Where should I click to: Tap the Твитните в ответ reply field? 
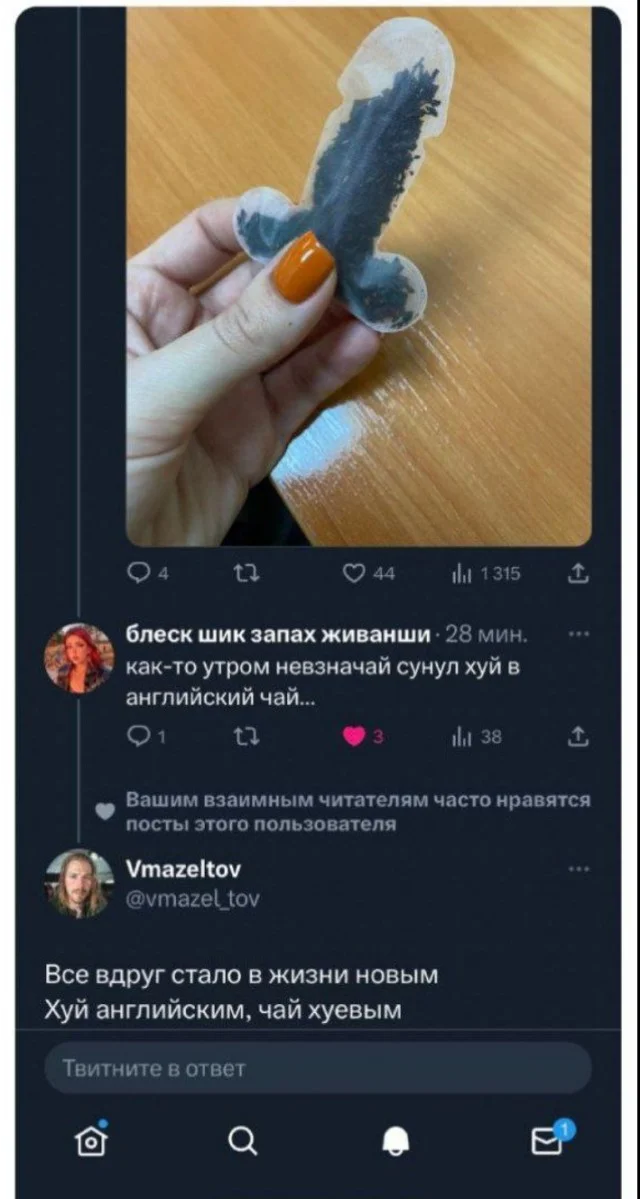pyautogui.click(x=318, y=1068)
